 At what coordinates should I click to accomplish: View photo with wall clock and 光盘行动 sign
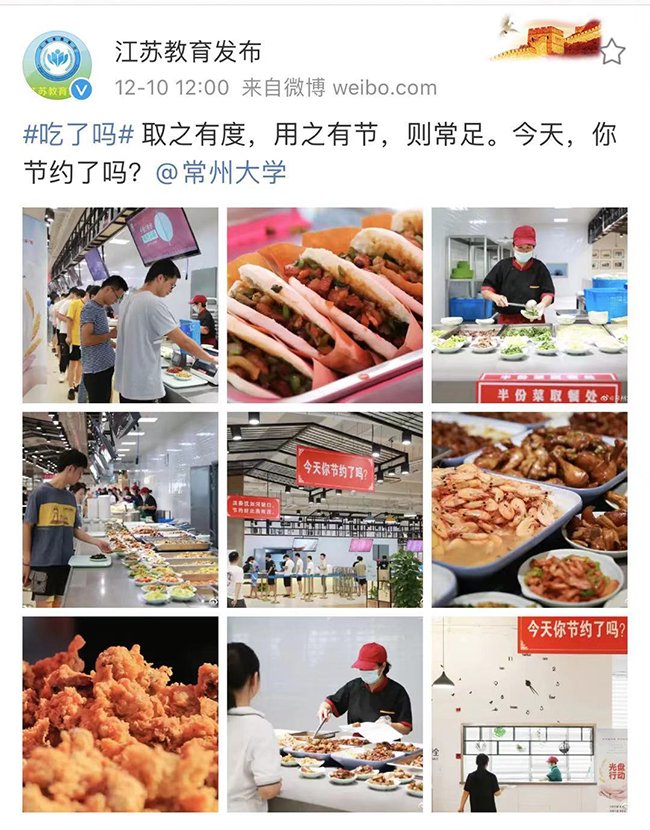tap(529, 713)
